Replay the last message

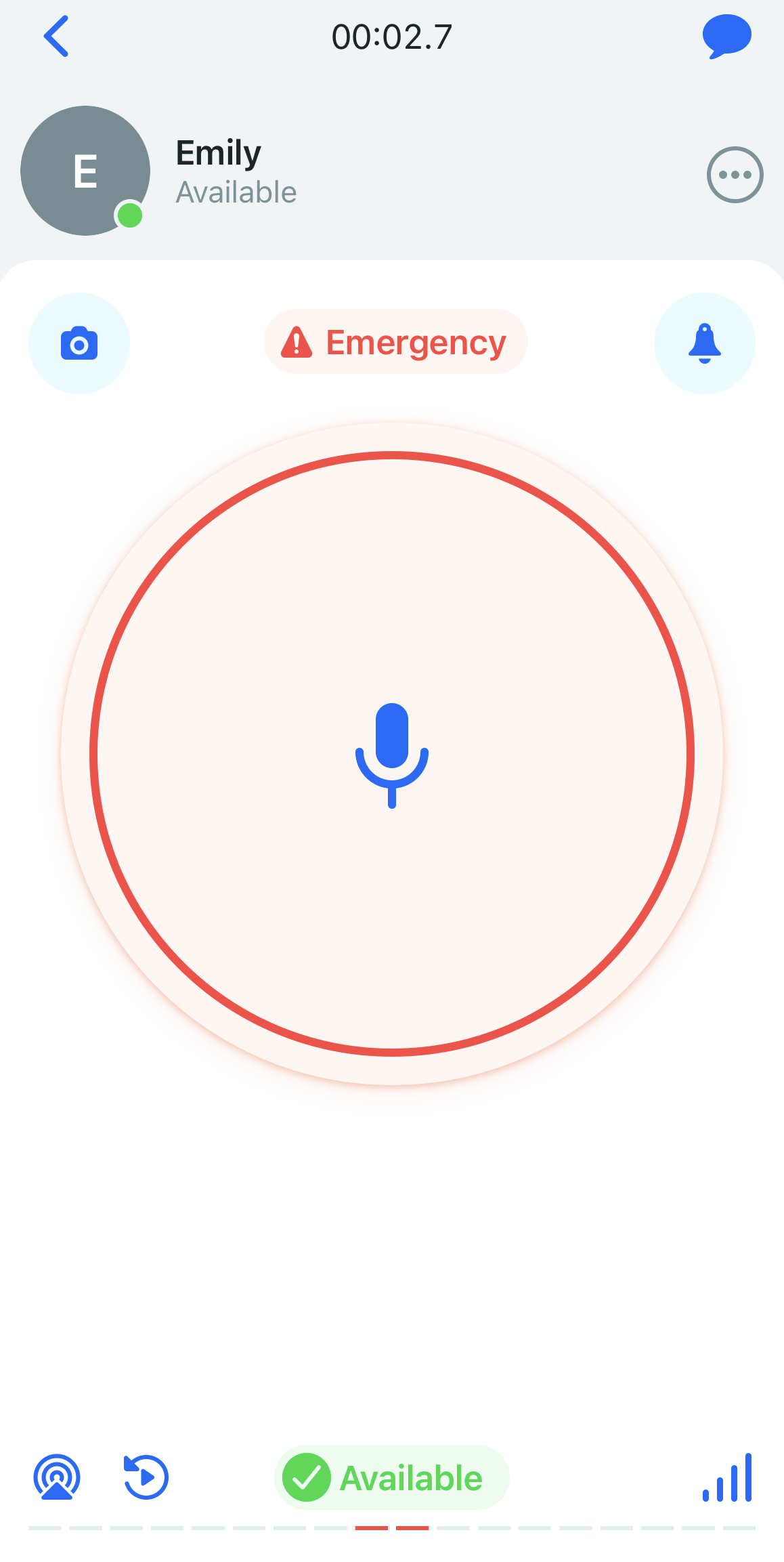pos(146,1477)
